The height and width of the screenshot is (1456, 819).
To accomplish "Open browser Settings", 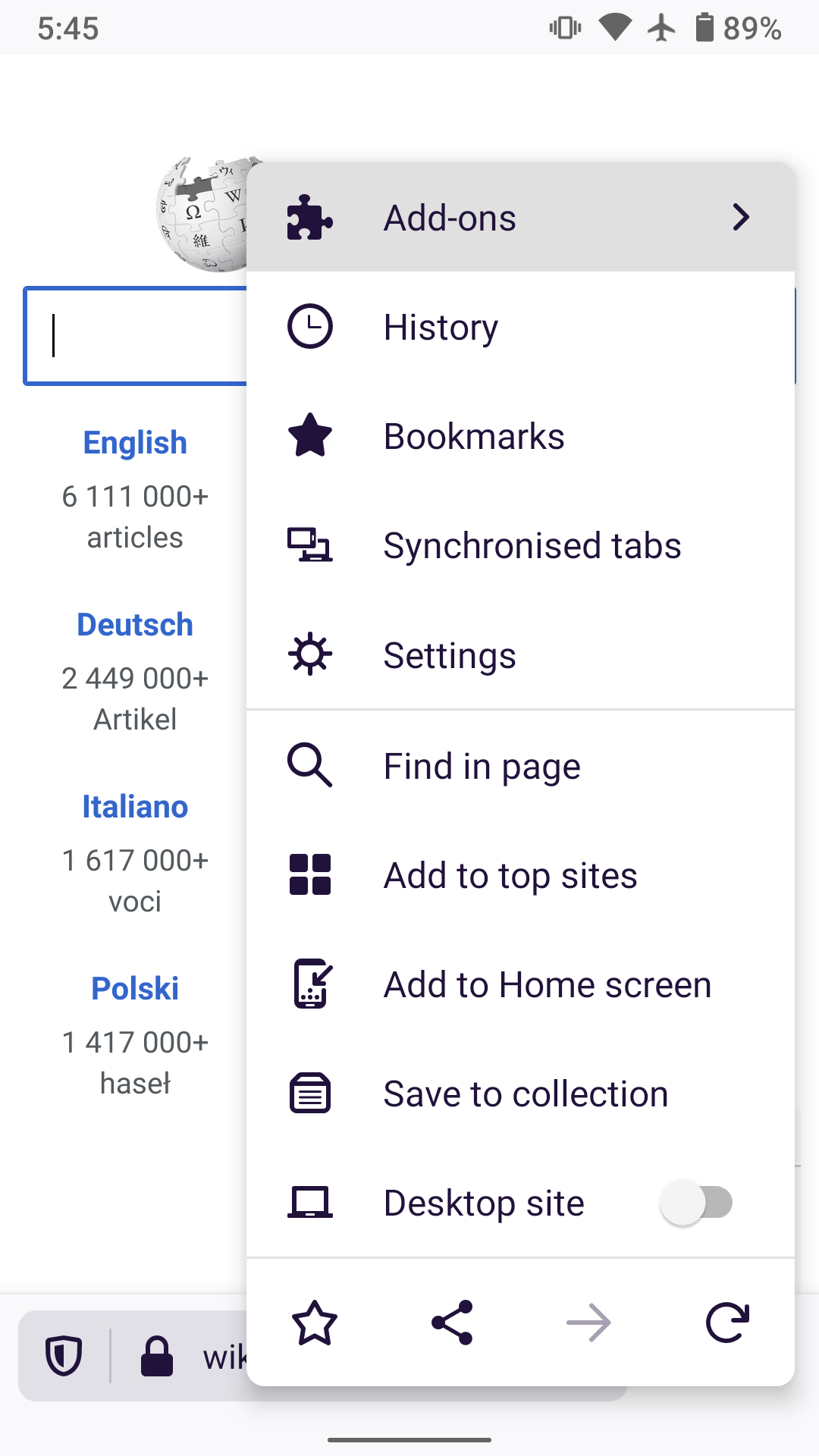I will coord(520,655).
